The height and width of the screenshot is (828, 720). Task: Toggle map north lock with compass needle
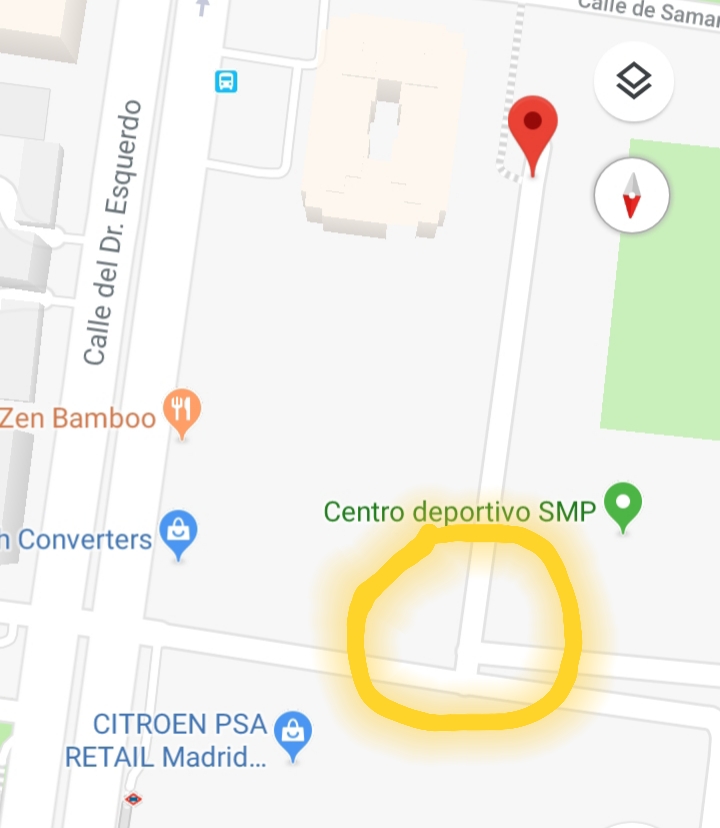[x=632, y=196]
